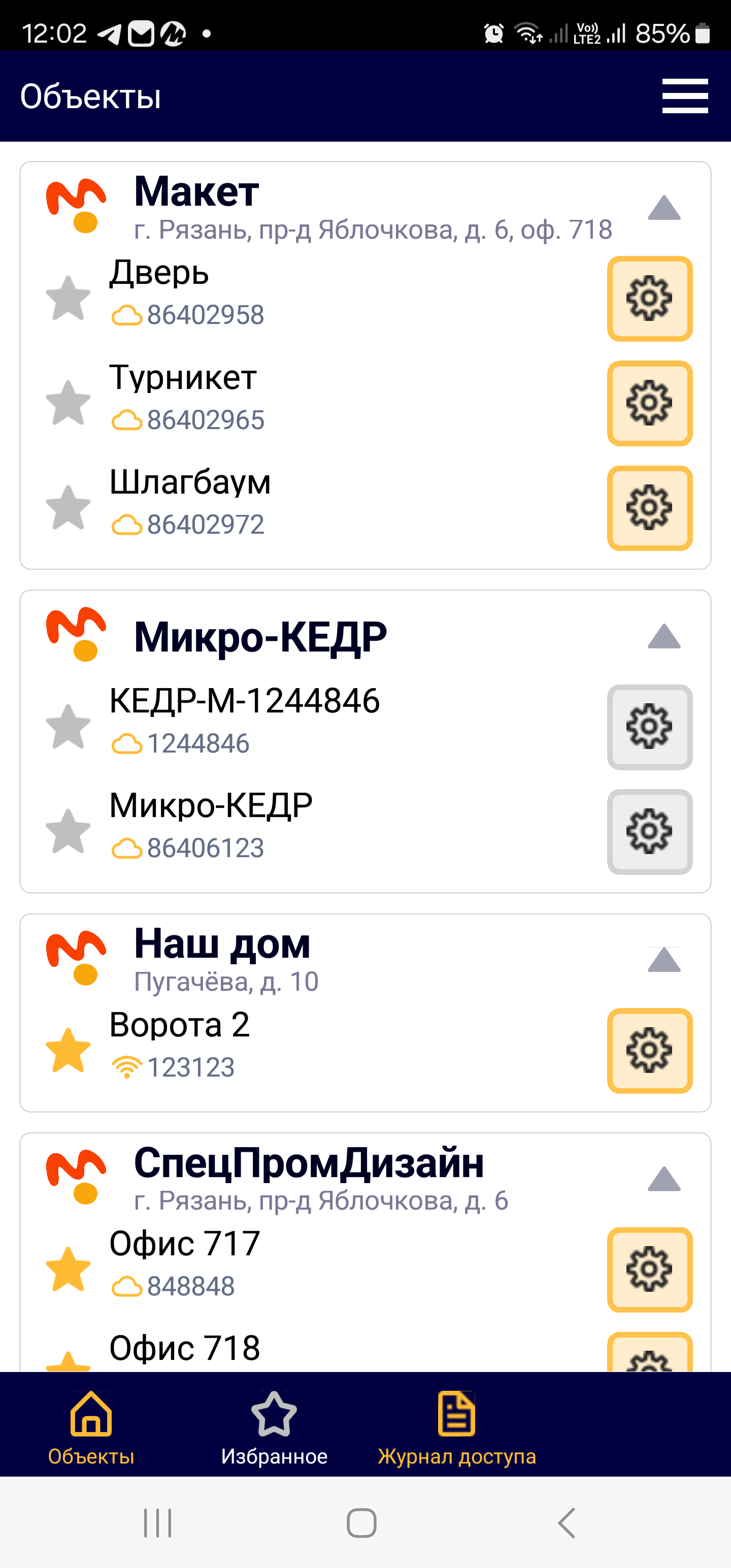Open settings for Ворота 2
The width and height of the screenshot is (731, 1568).
pos(649,1051)
